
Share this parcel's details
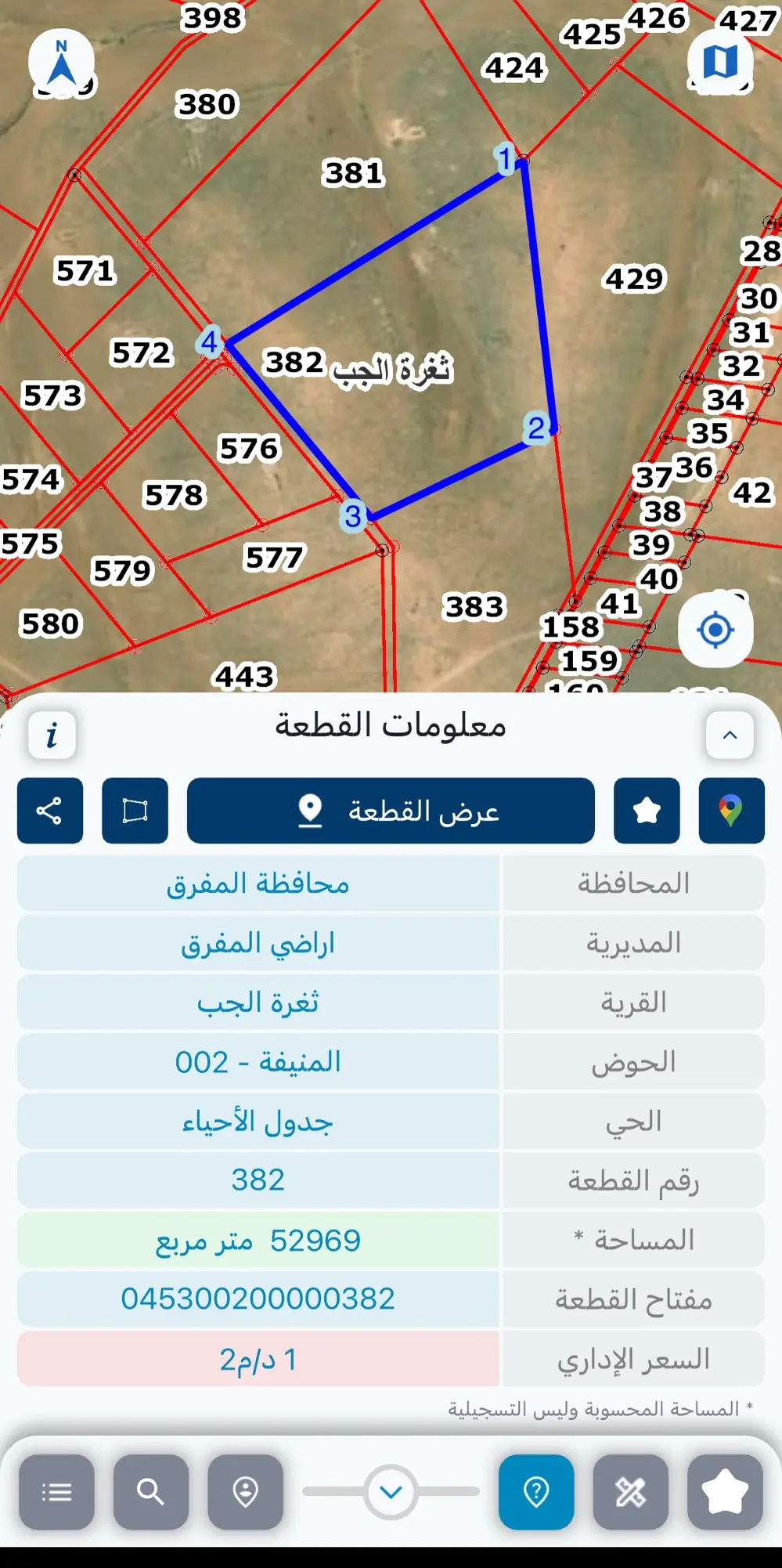pos(50,811)
